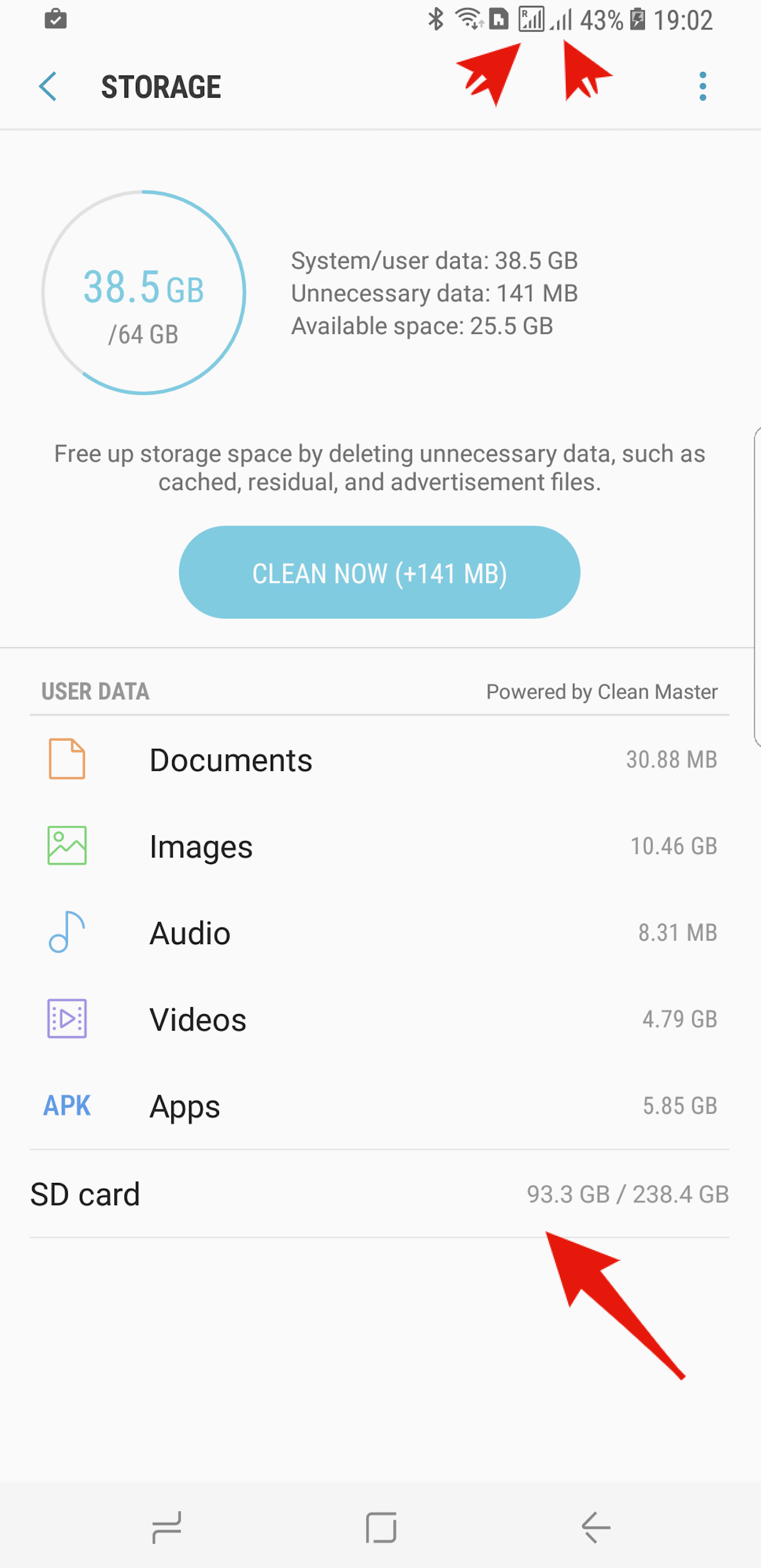
Task: Open the three-dot overflow menu
Action: click(703, 86)
